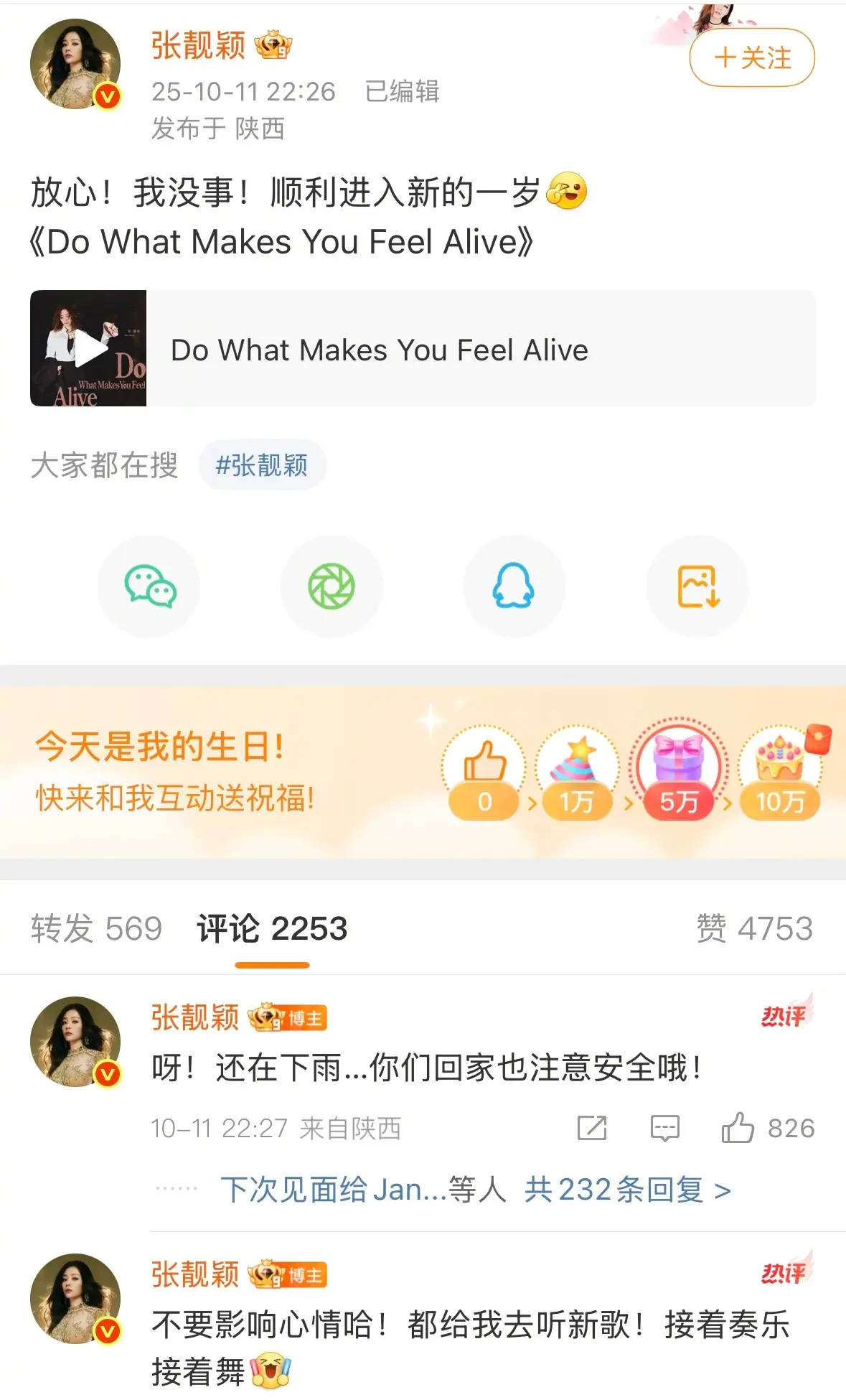Reply to the comment about still raining
The image size is (846, 1400).
pyautogui.click(x=664, y=1128)
